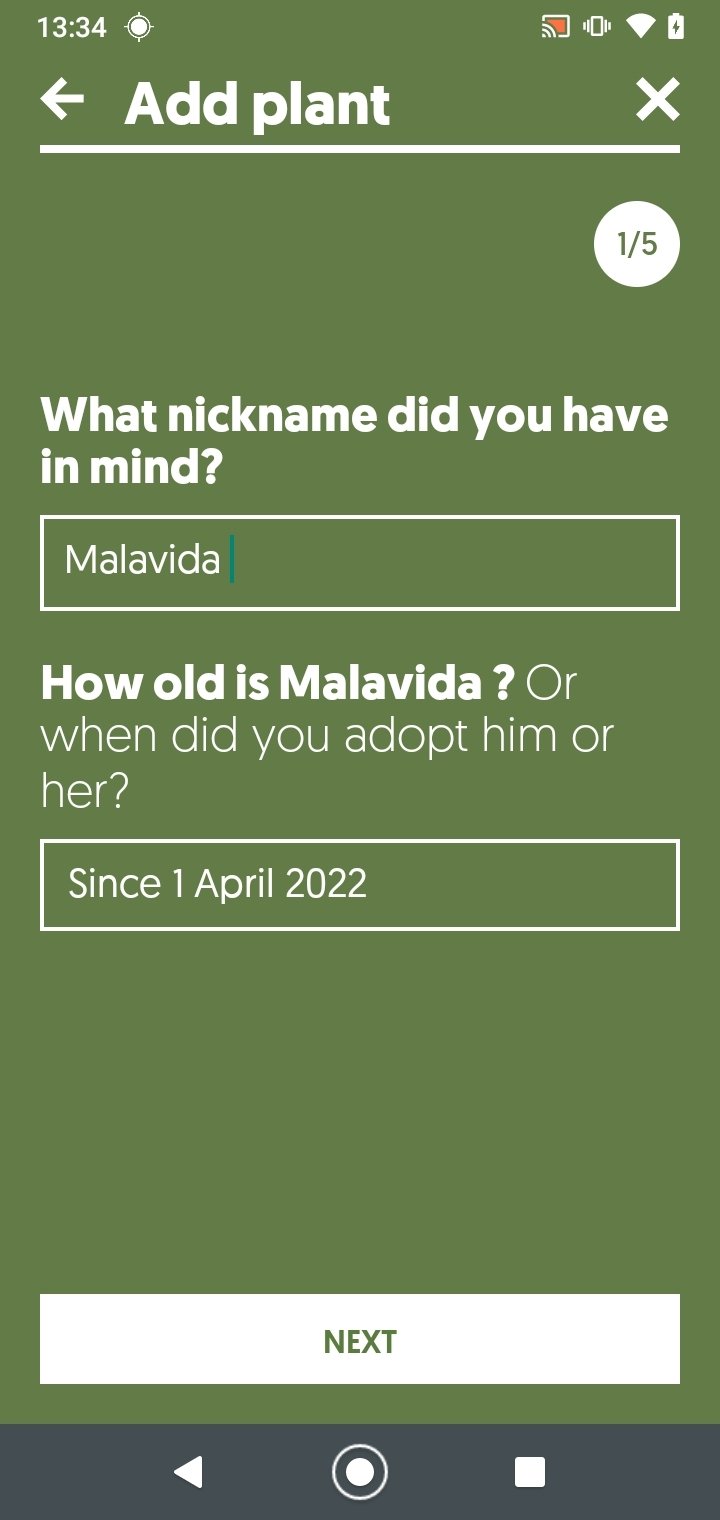The height and width of the screenshot is (1520, 720).
Task: Tap the system back button
Action: [188, 1472]
